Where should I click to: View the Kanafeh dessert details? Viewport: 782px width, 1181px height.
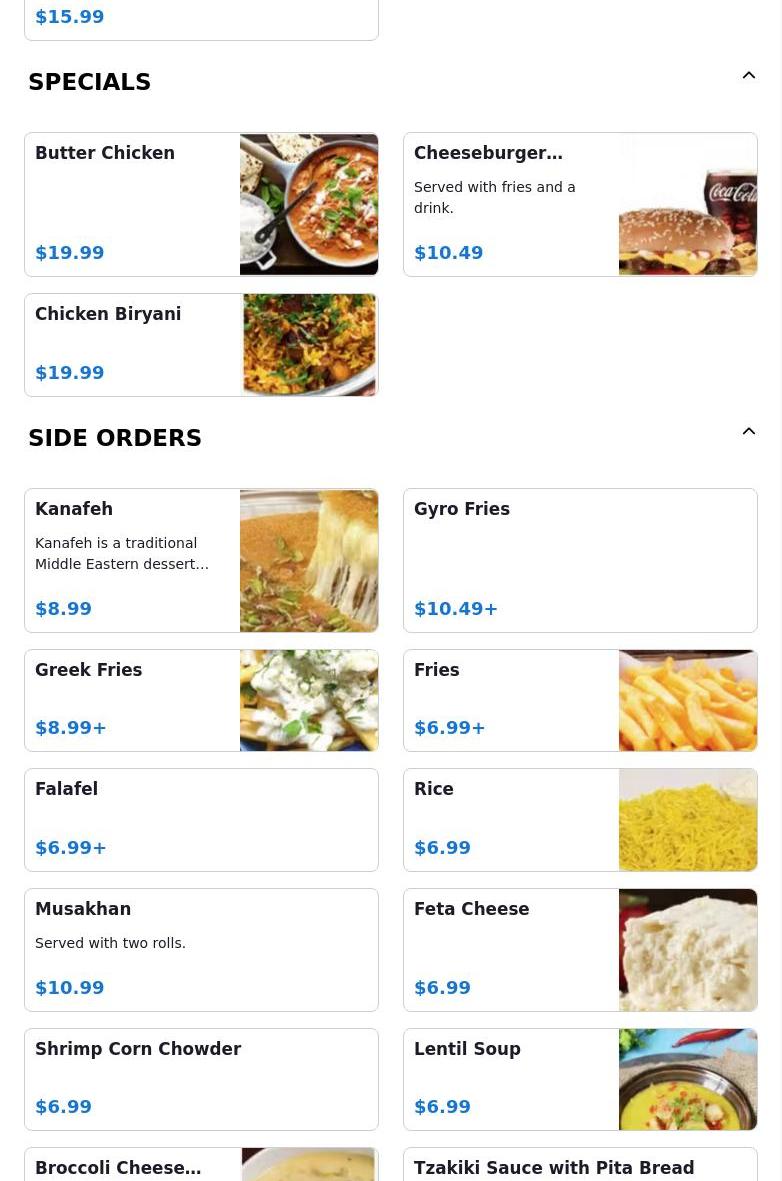click(201, 560)
